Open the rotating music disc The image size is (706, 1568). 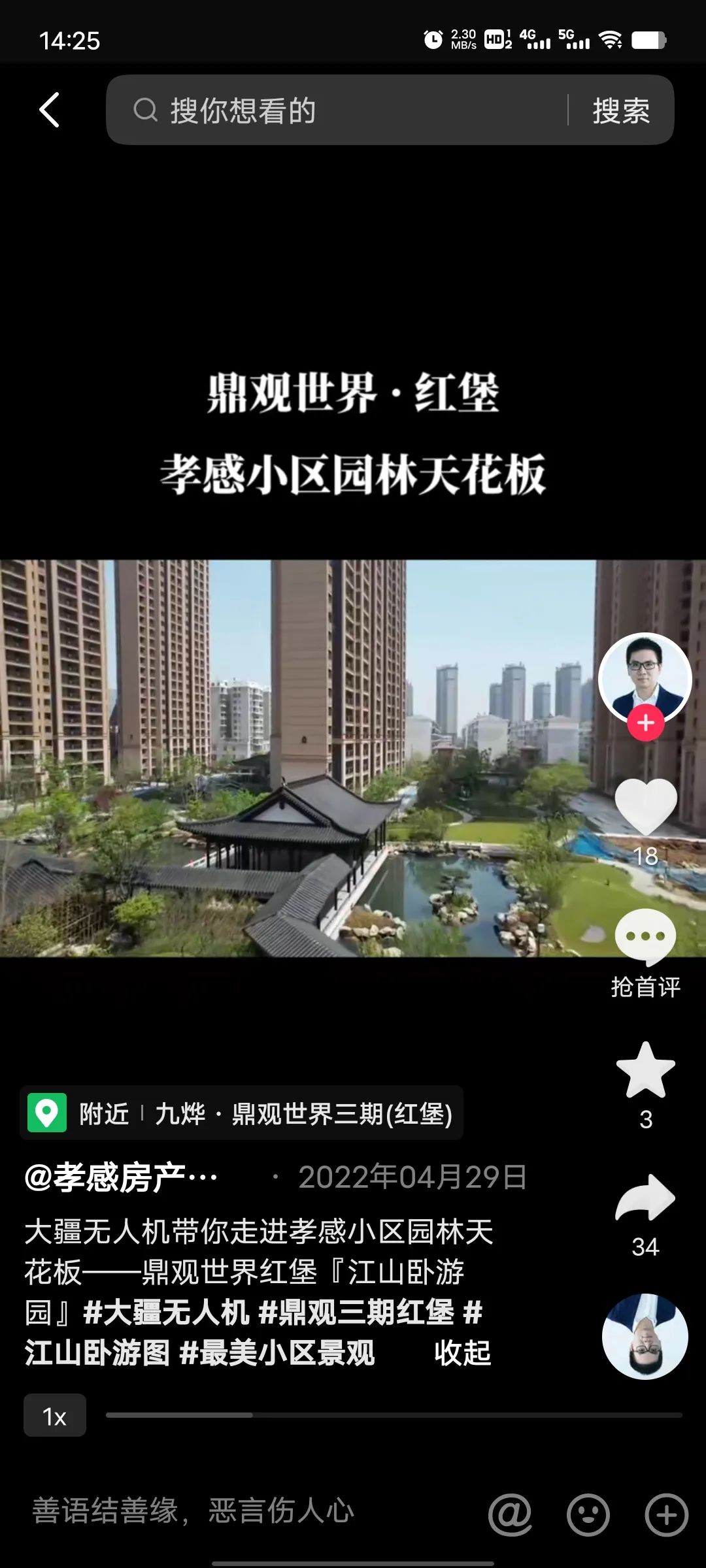point(645,1337)
